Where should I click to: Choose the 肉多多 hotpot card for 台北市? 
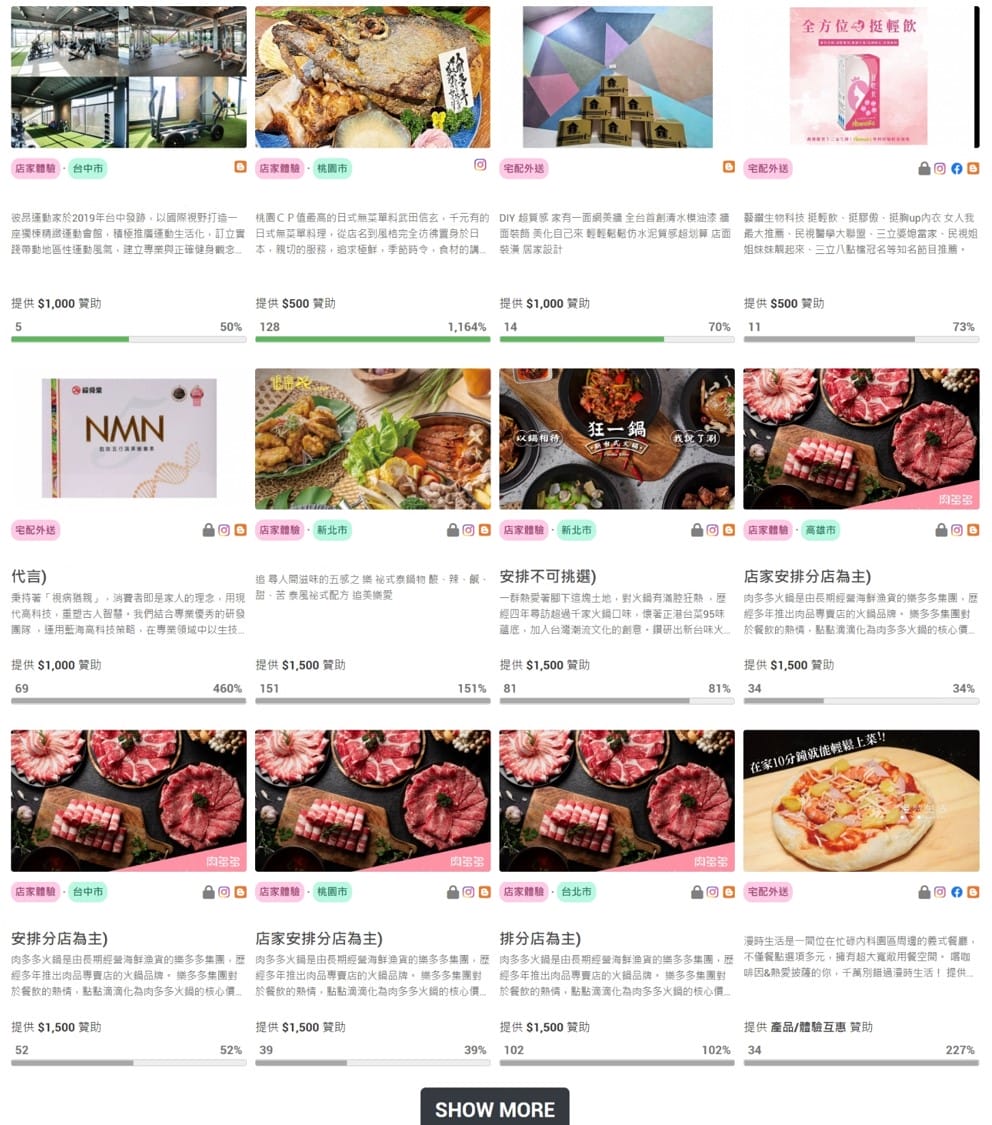click(x=616, y=800)
